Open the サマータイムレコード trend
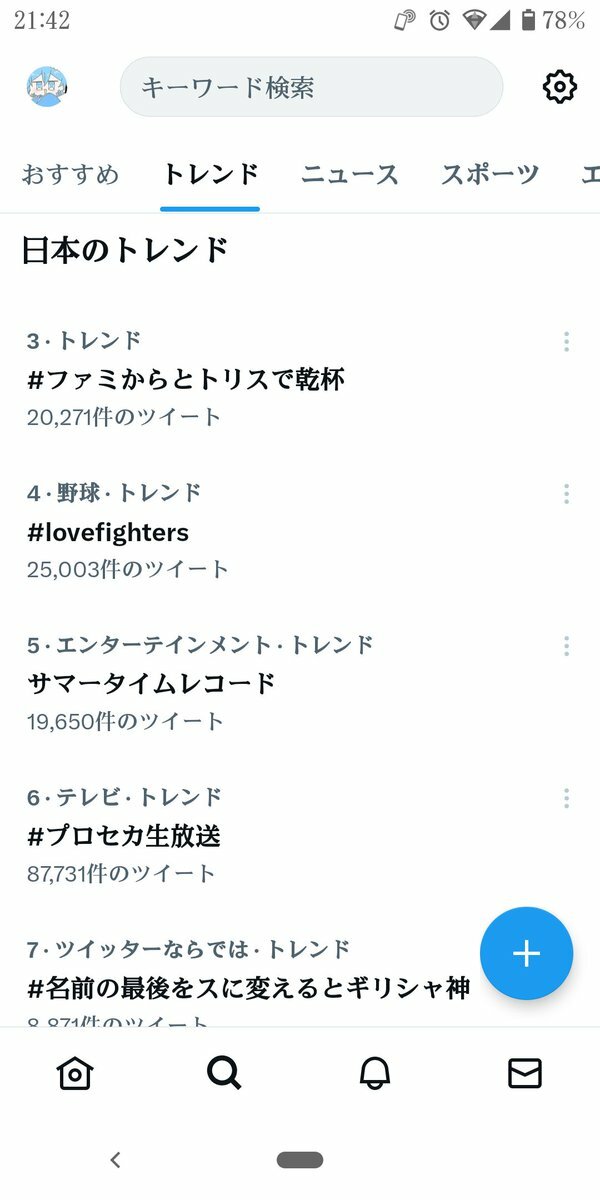Screen dimensions: 600x1200 (x=300, y=683)
